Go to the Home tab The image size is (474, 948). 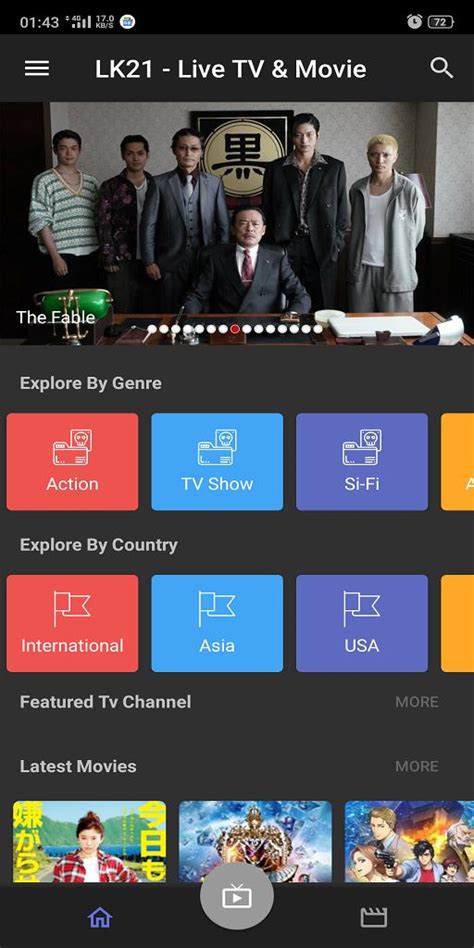(100, 918)
